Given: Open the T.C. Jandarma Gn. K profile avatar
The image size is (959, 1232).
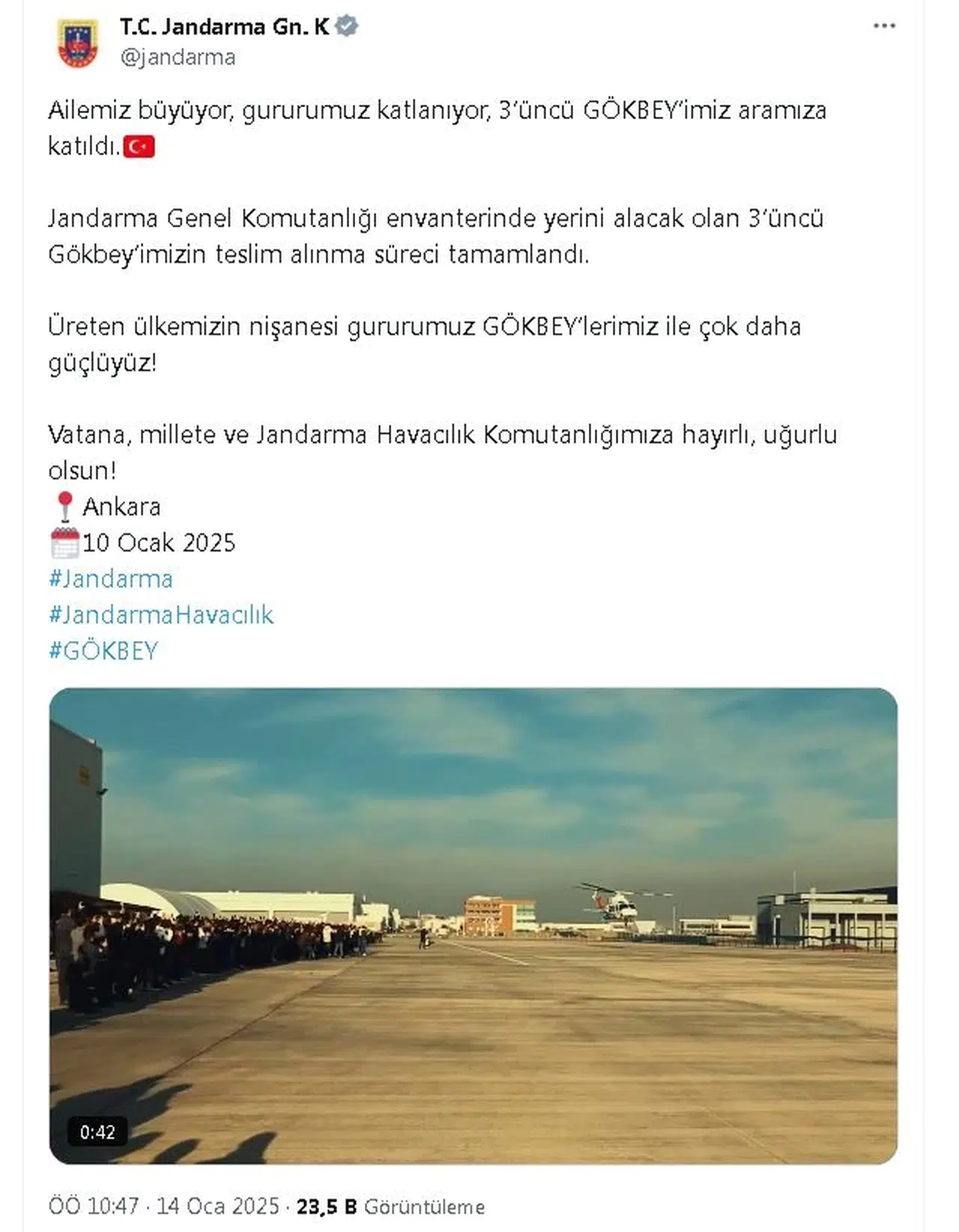Looking at the screenshot, I should point(78,43).
